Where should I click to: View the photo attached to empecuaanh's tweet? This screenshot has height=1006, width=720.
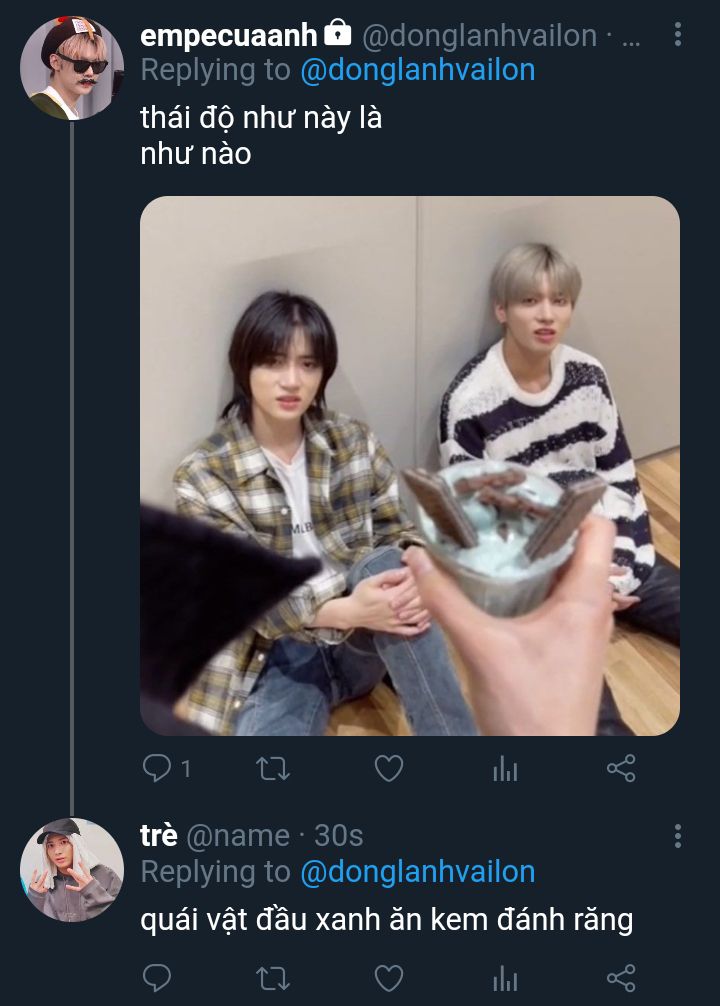point(410,465)
